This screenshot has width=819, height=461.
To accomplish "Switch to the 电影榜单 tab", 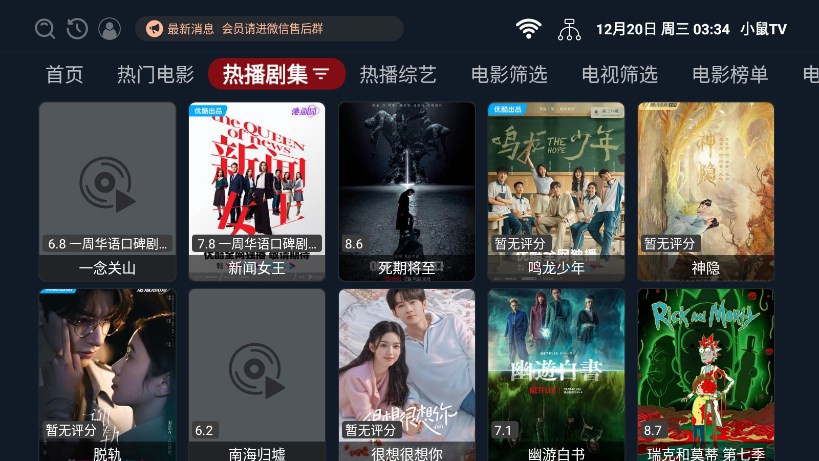I will [730, 74].
